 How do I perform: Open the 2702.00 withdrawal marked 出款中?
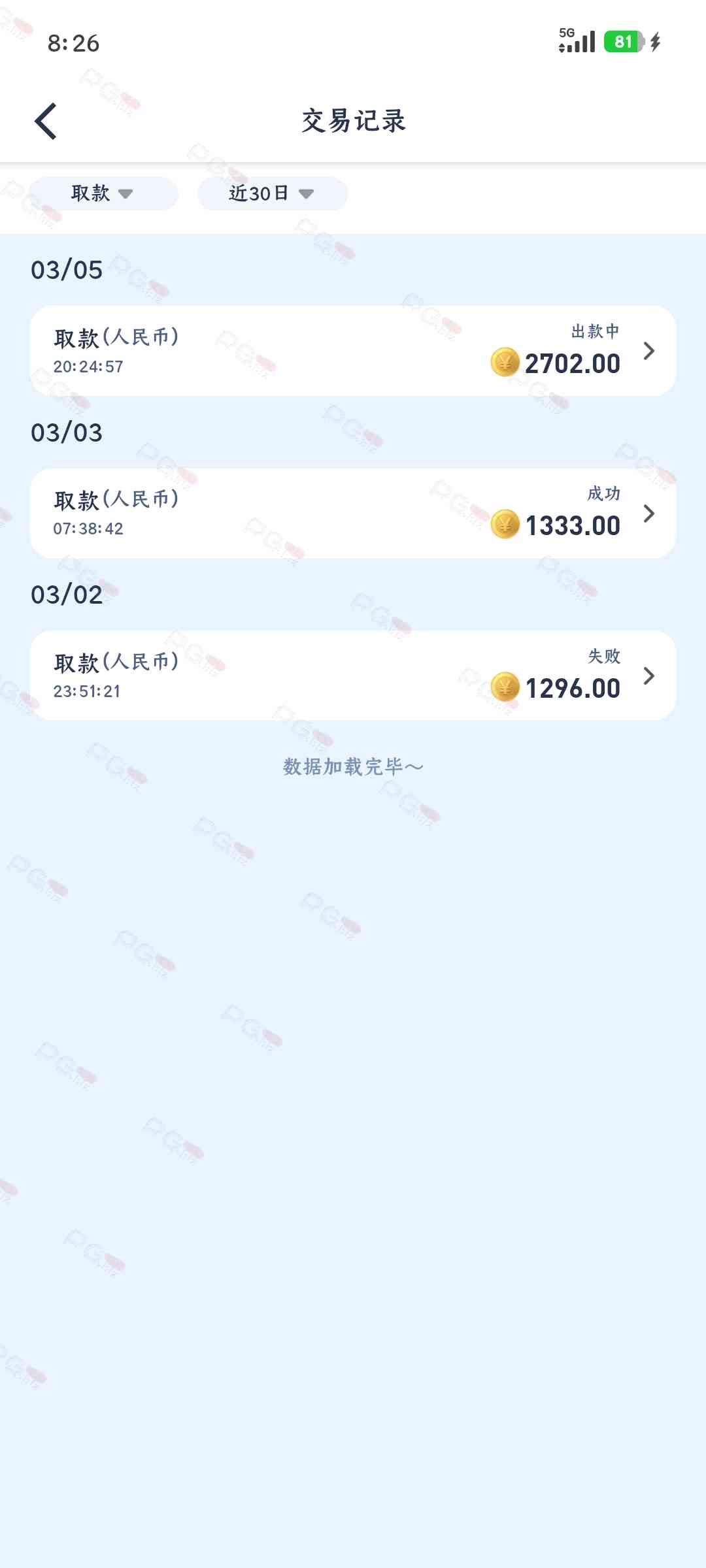pos(353,351)
